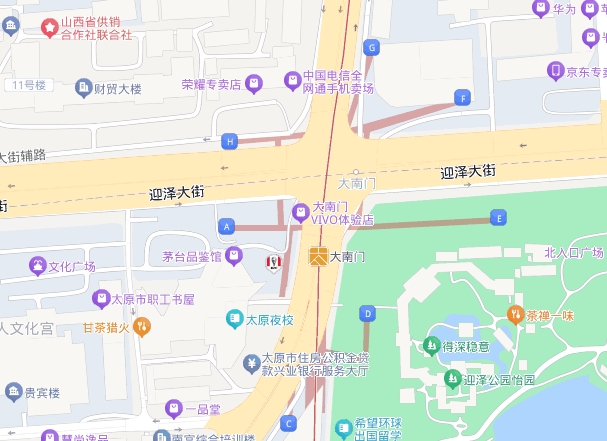Open the 京东专卖 store pin

[x=556, y=71]
